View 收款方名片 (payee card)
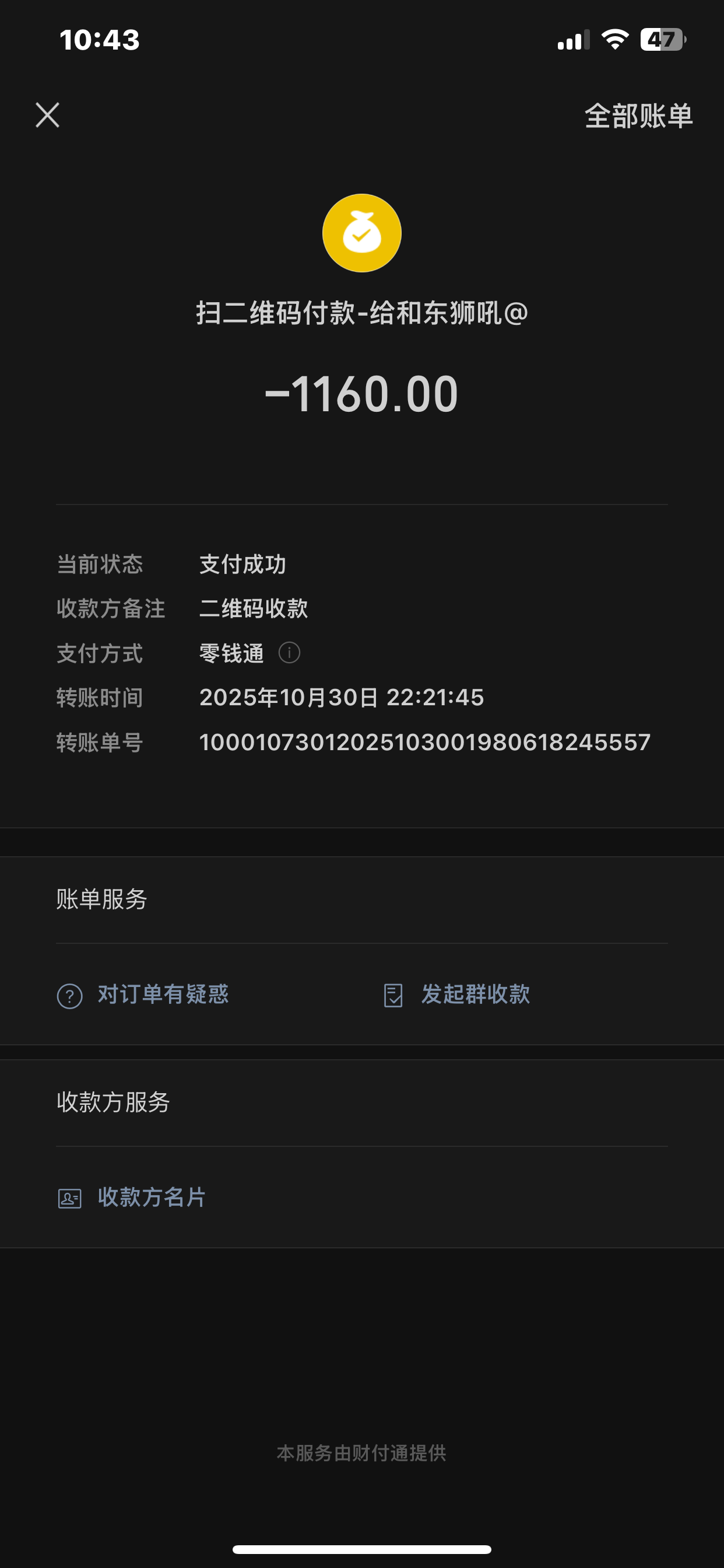The height and width of the screenshot is (1568, 724). [x=133, y=1198]
